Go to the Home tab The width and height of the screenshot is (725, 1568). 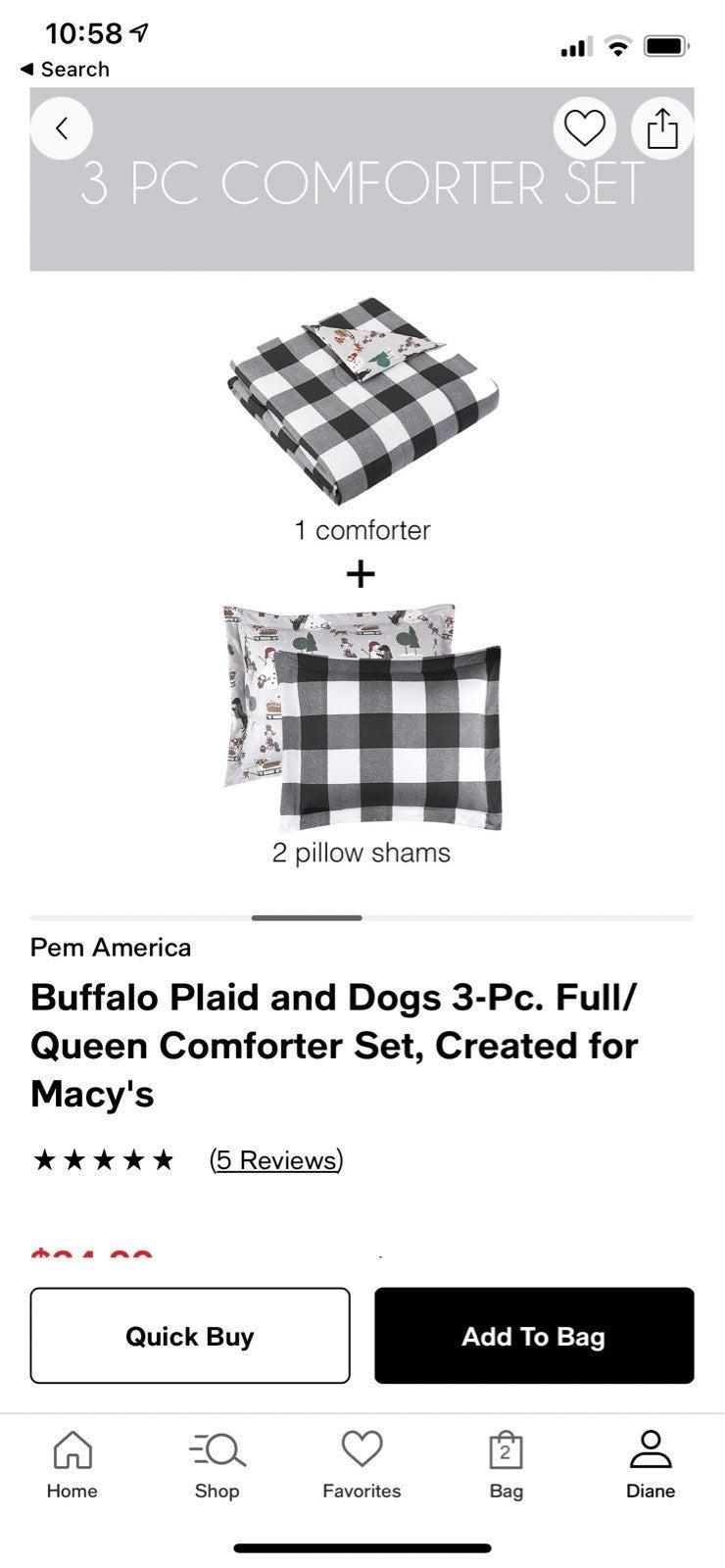[x=72, y=1465]
